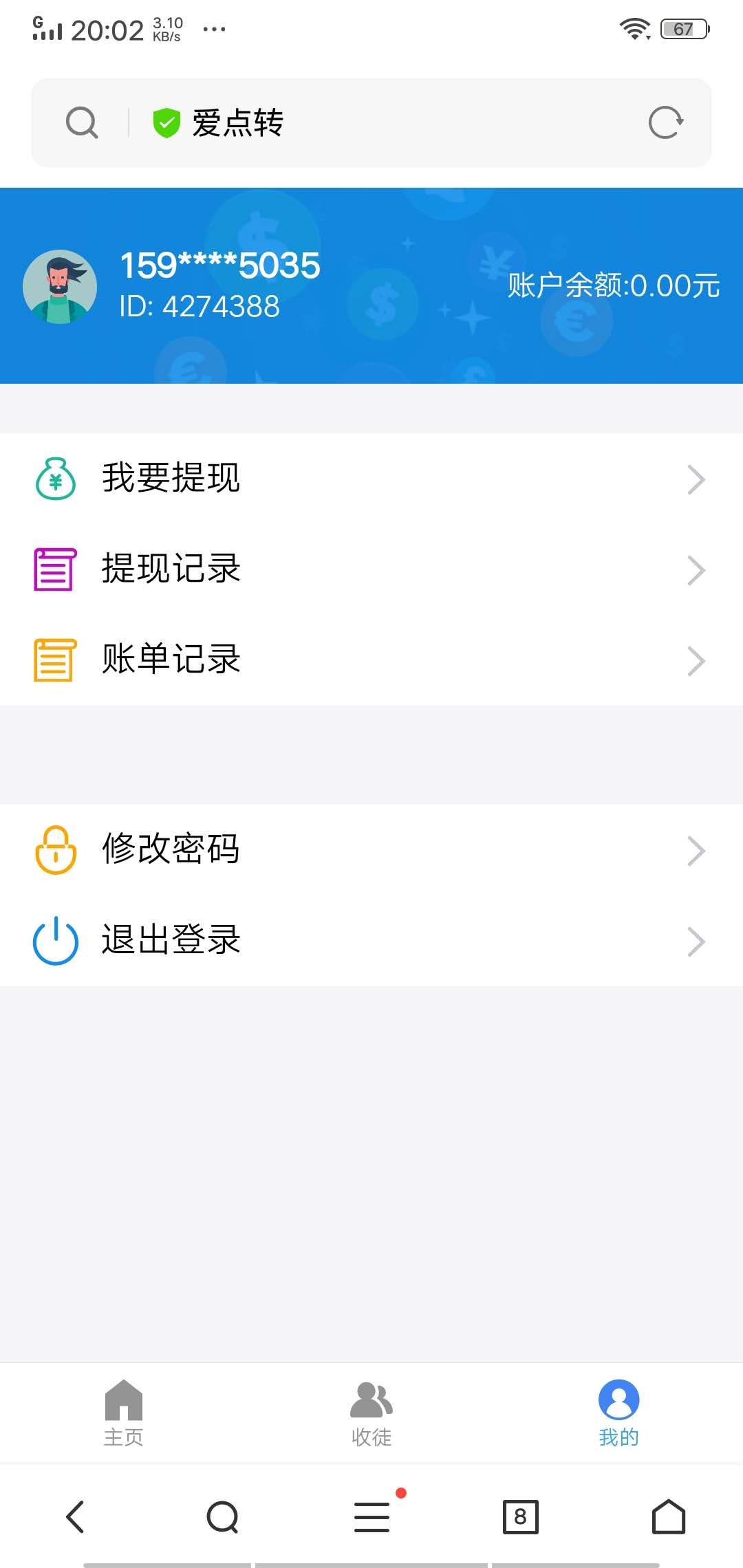Click the page refresh icon in address bar
This screenshot has height=1568, width=743.
[x=665, y=122]
